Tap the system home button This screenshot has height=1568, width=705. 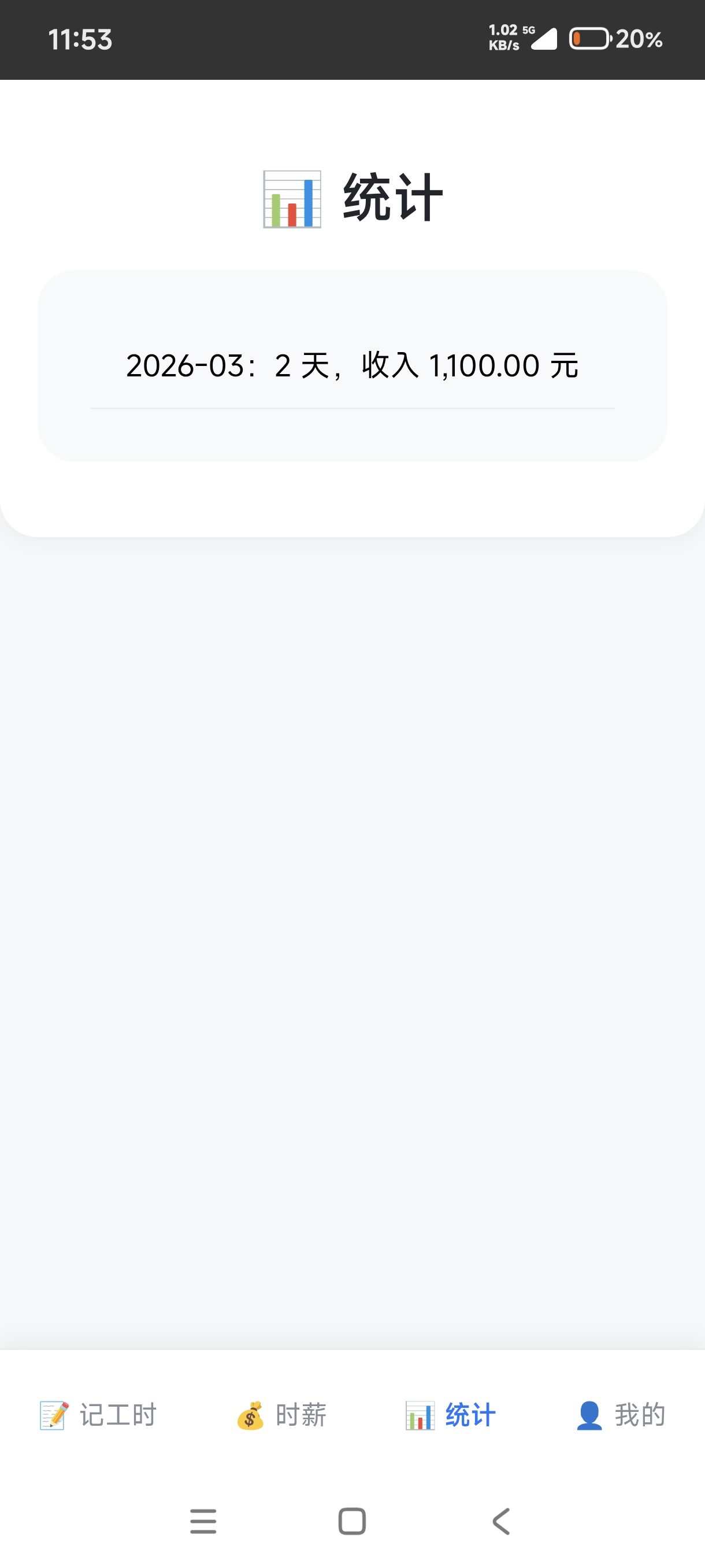coord(352,1521)
